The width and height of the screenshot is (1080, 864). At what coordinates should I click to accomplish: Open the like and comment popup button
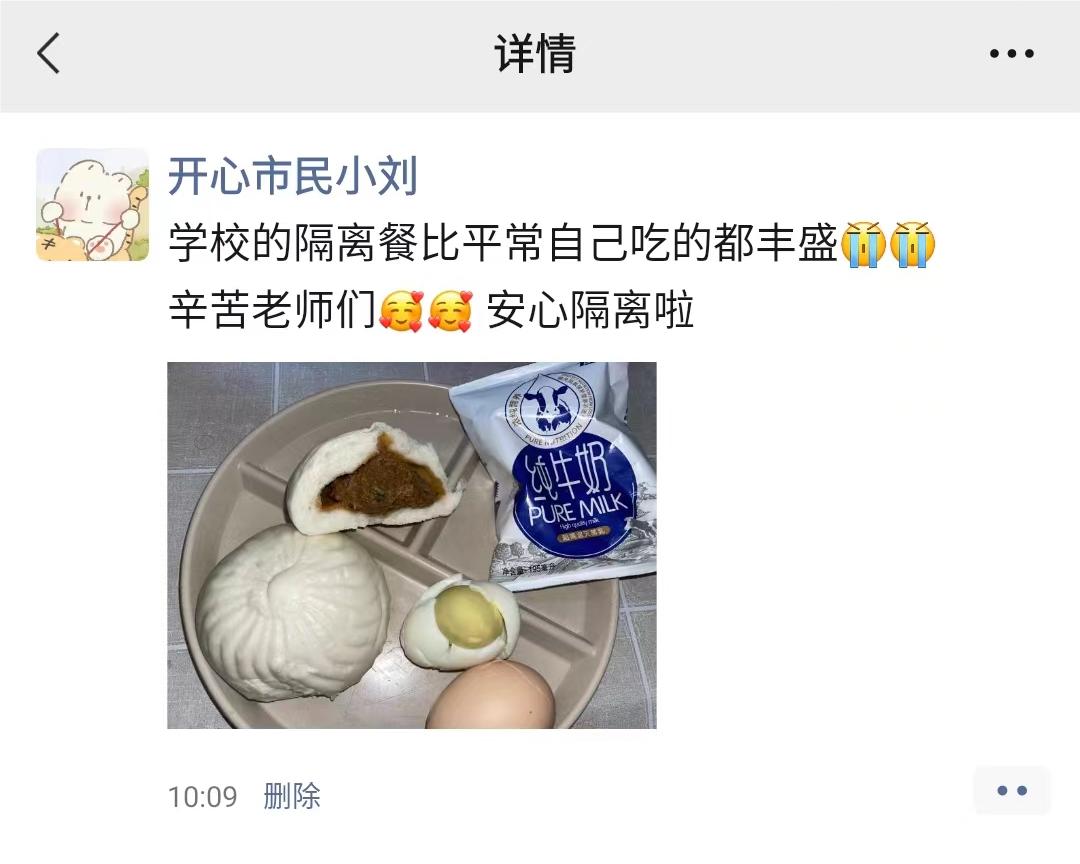[x=1011, y=791]
